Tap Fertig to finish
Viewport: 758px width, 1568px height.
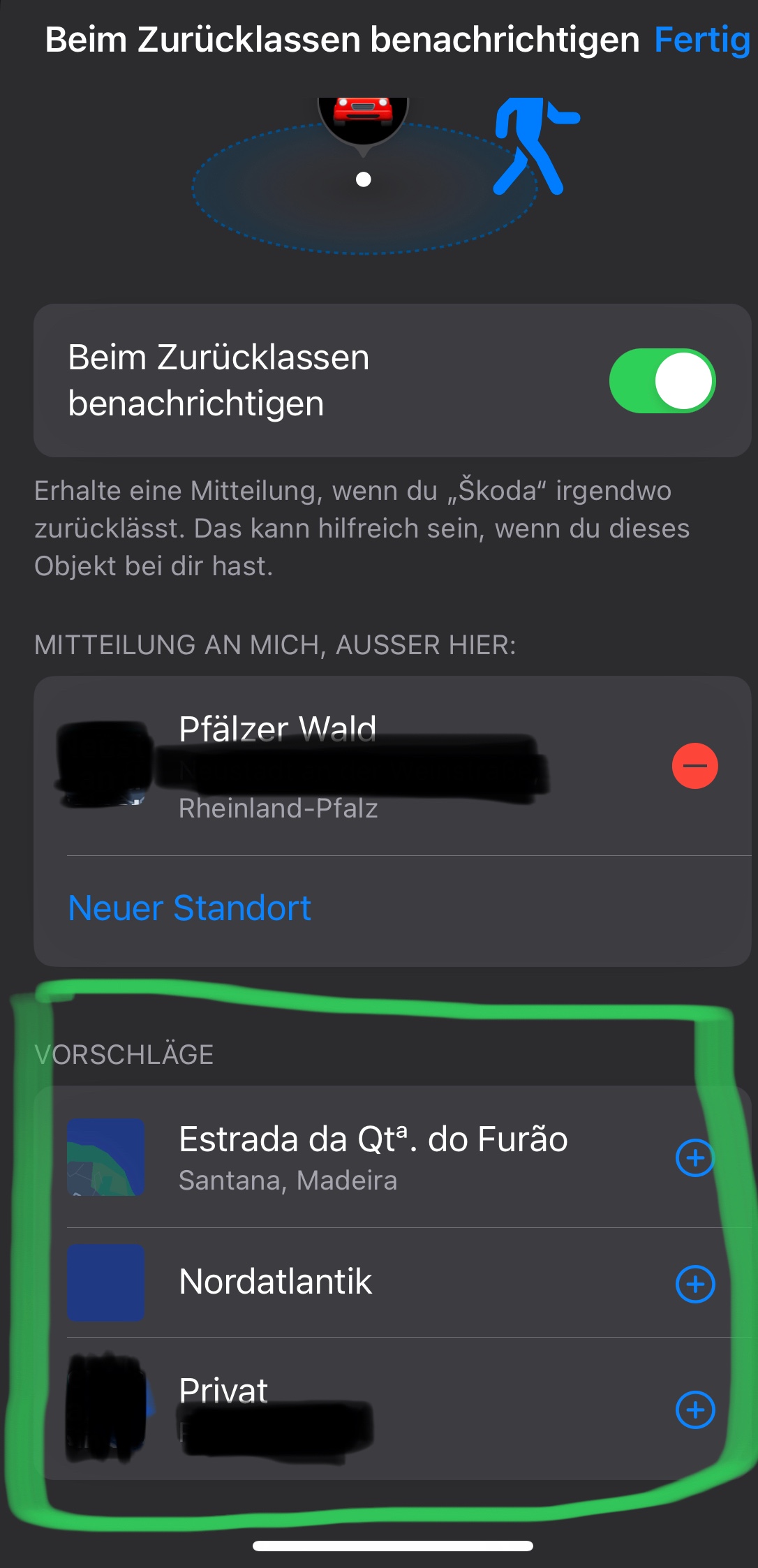tap(701, 40)
